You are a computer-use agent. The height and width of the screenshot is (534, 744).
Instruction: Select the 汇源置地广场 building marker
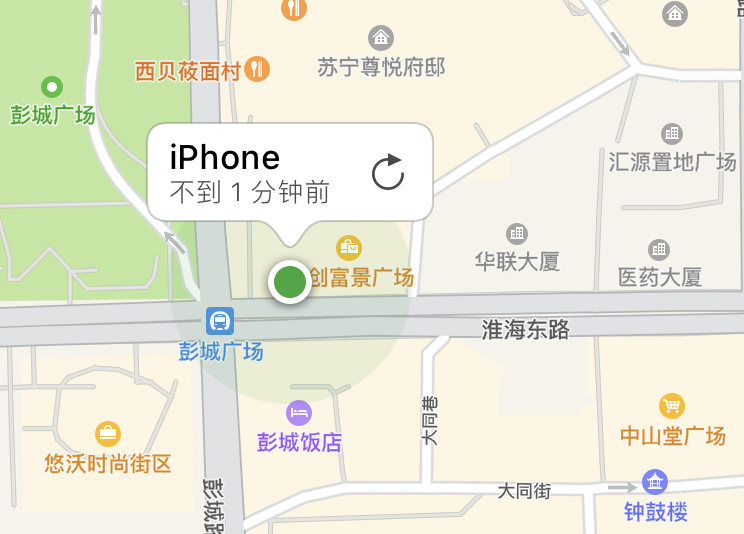click(x=672, y=133)
